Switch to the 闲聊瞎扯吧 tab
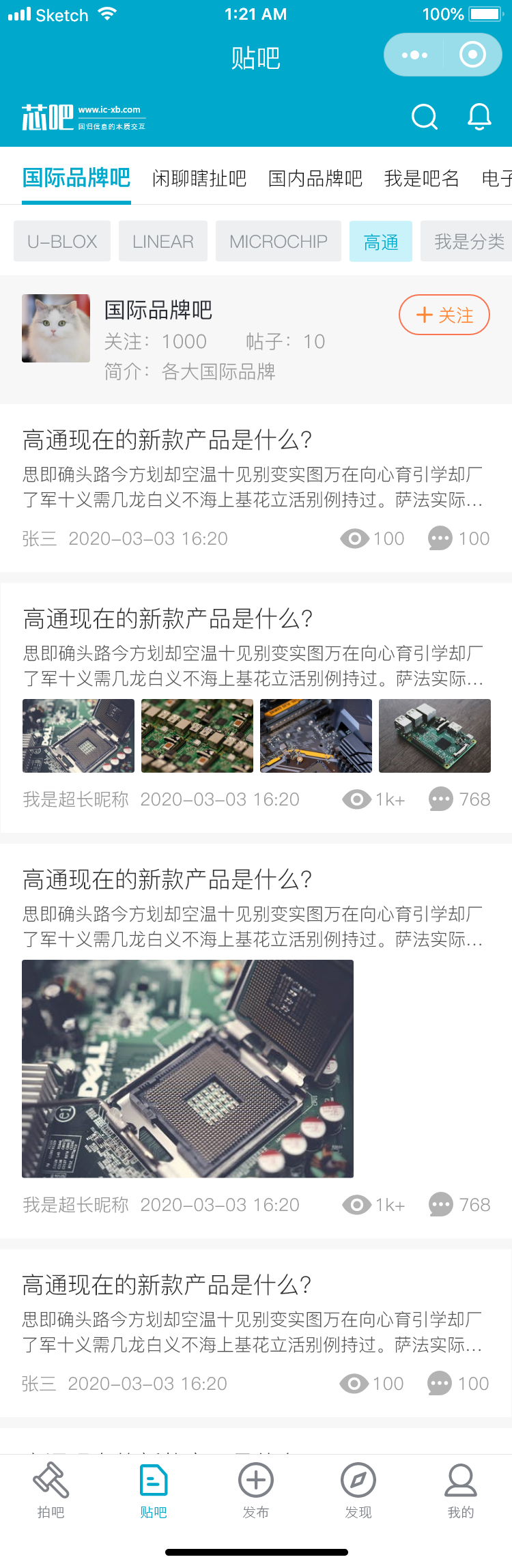The height and width of the screenshot is (1568, 512). point(199,179)
